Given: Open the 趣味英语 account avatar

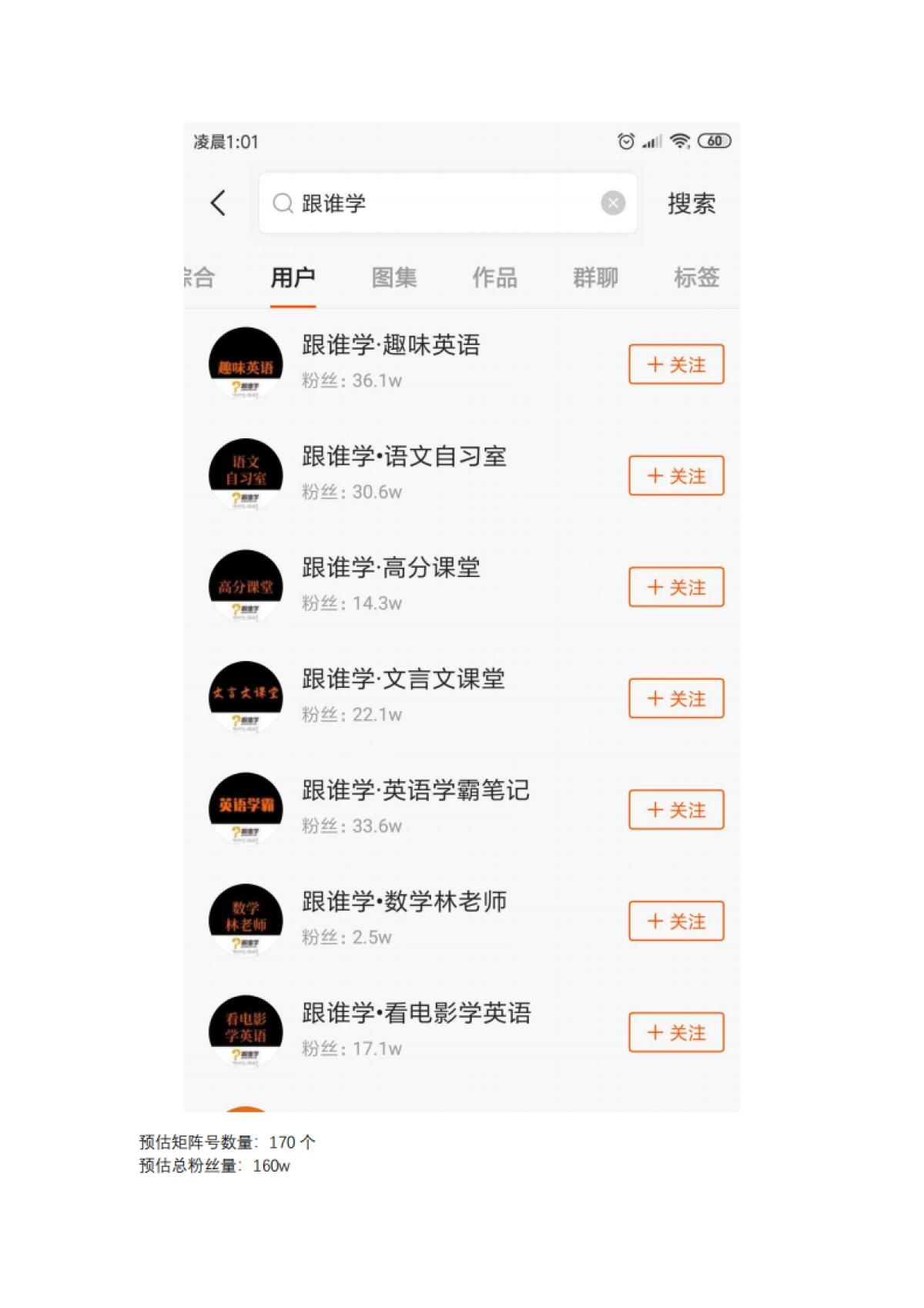Looking at the screenshot, I should click(245, 364).
